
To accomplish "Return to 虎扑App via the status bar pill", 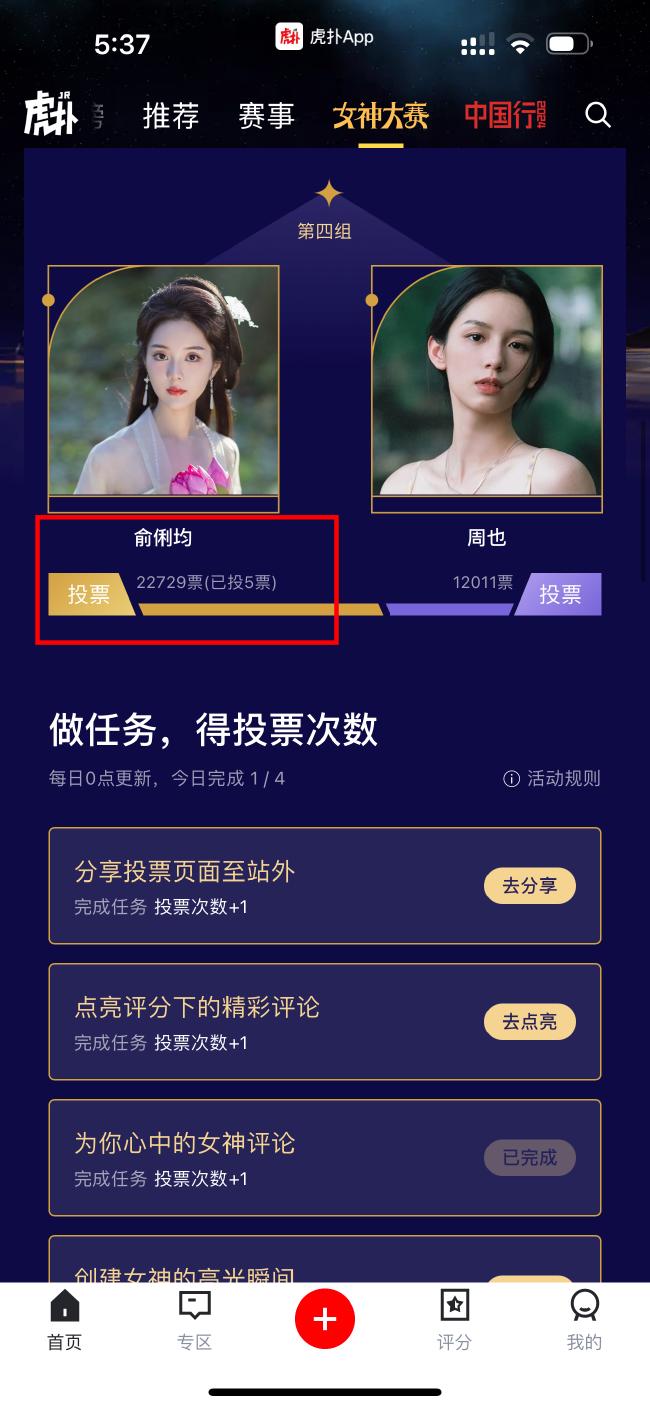I will point(325,37).
